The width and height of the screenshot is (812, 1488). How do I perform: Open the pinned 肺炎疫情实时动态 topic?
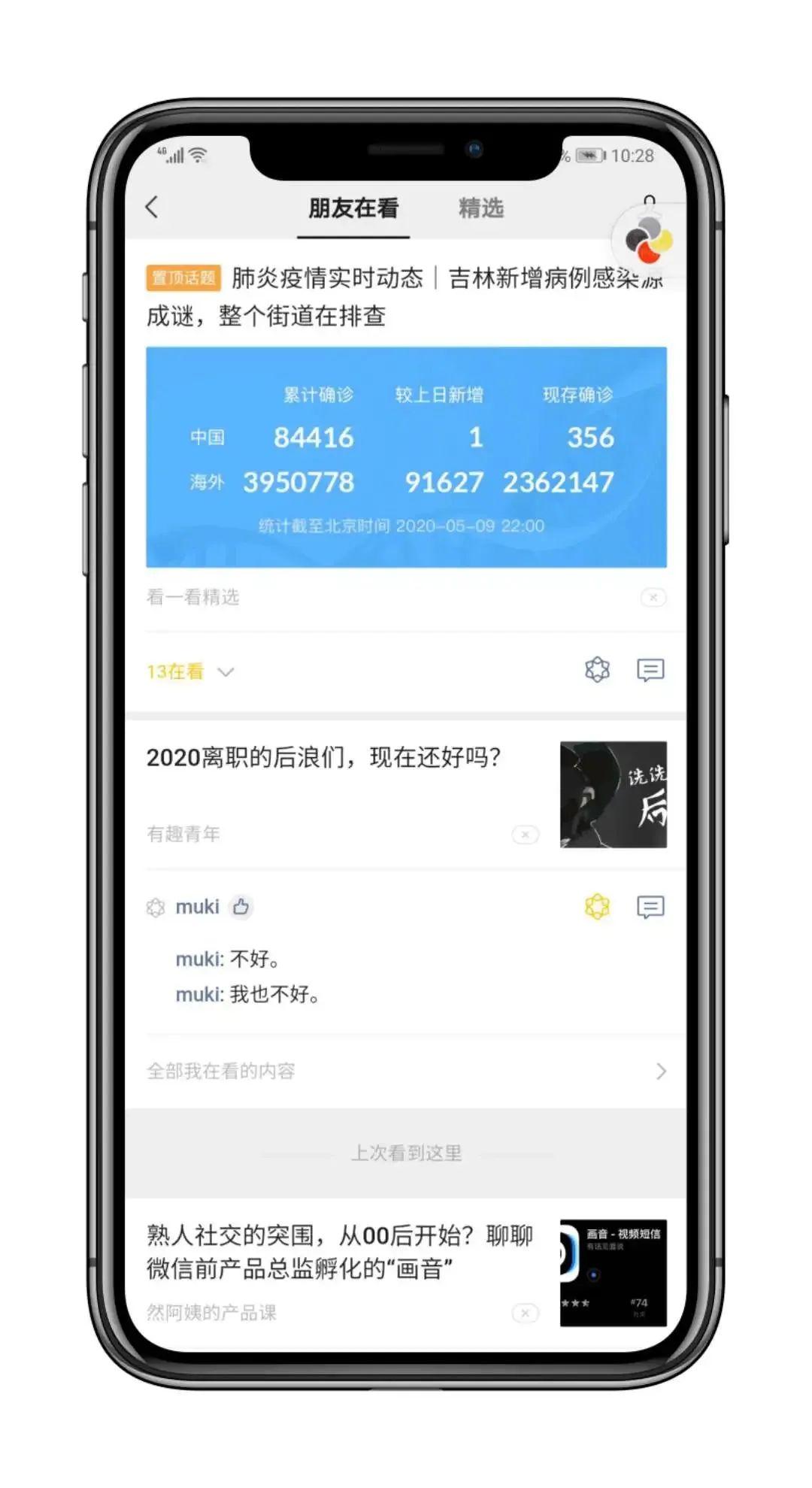pyautogui.click(x=406, y=296)
